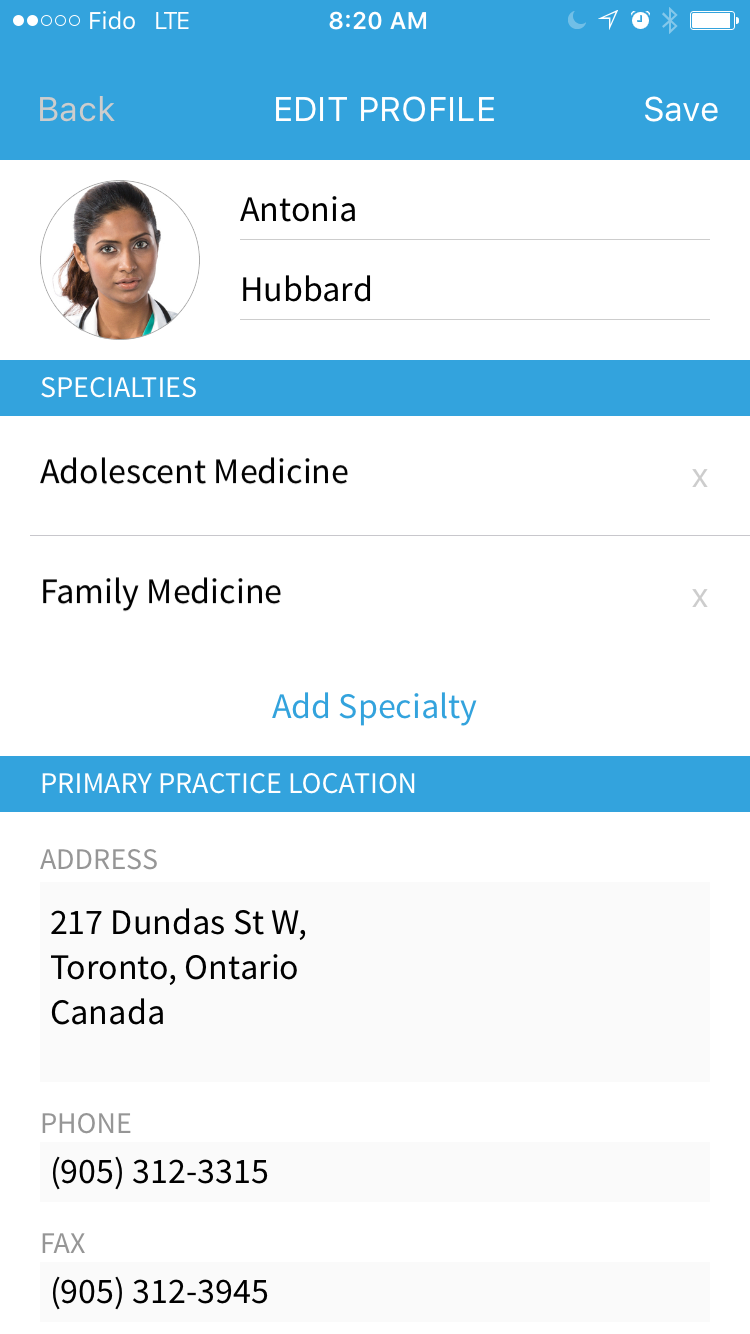The height and width of the screenshot is (1334, 750).
Task: Edit the phone number field
Action: [x=375, y=1171]
